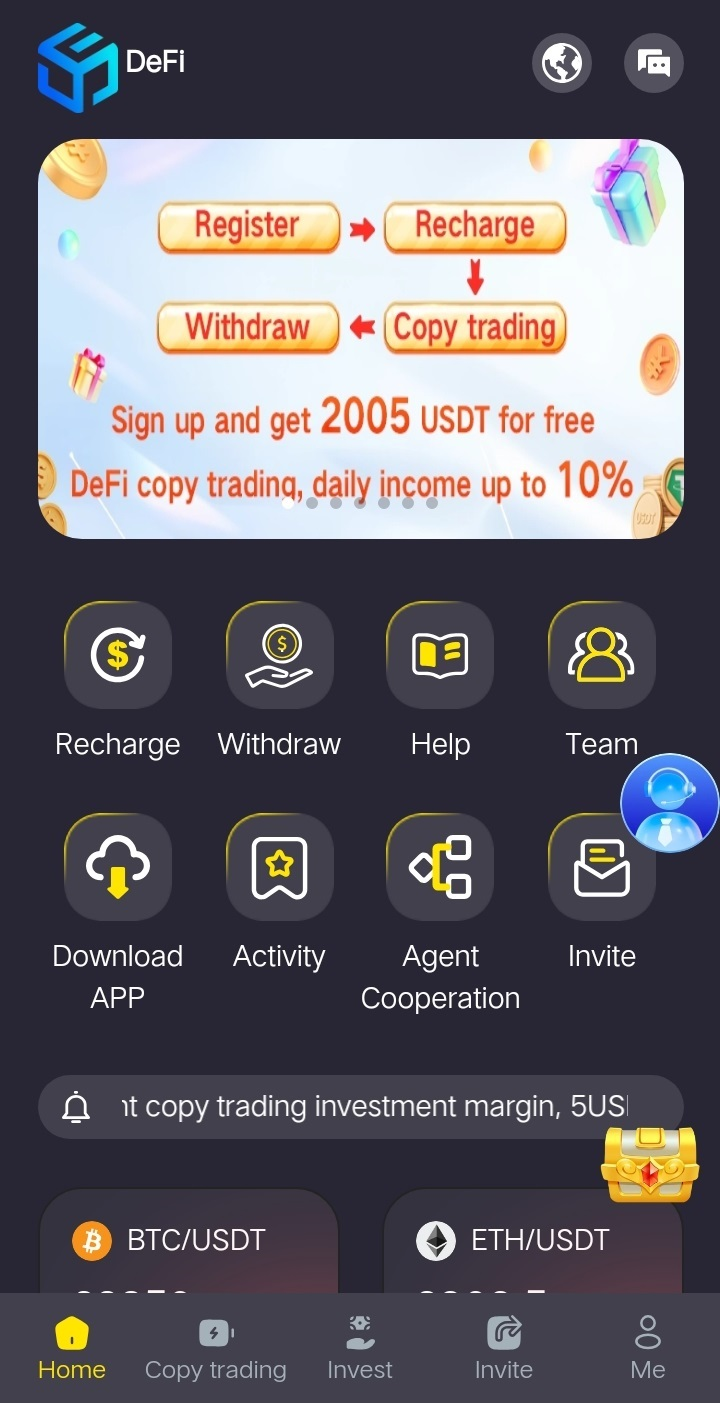Viewport: 720px width, 1403px height.
Task: Open the Activity section
Action: click(279, 868)
